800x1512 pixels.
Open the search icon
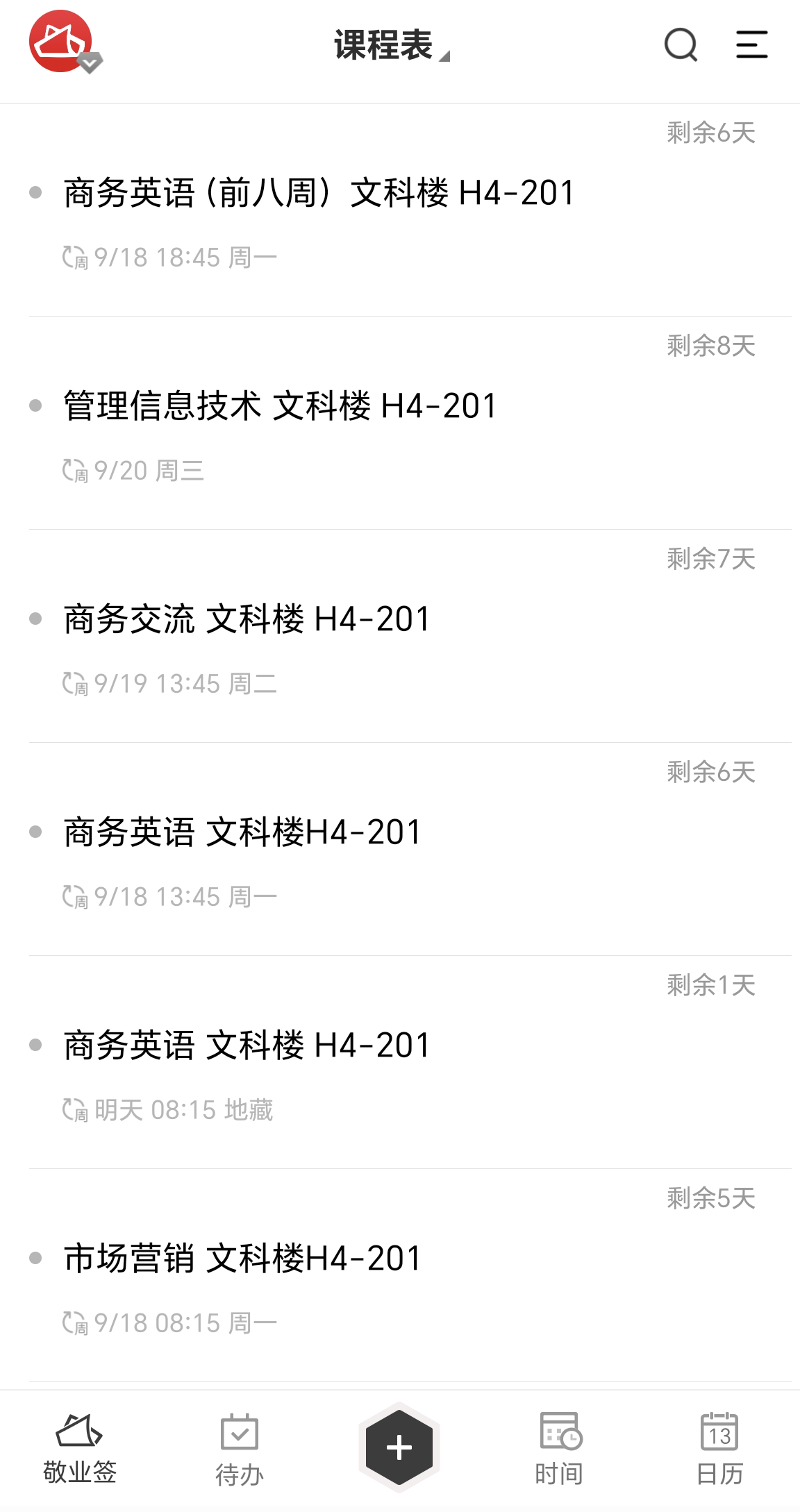681,45
